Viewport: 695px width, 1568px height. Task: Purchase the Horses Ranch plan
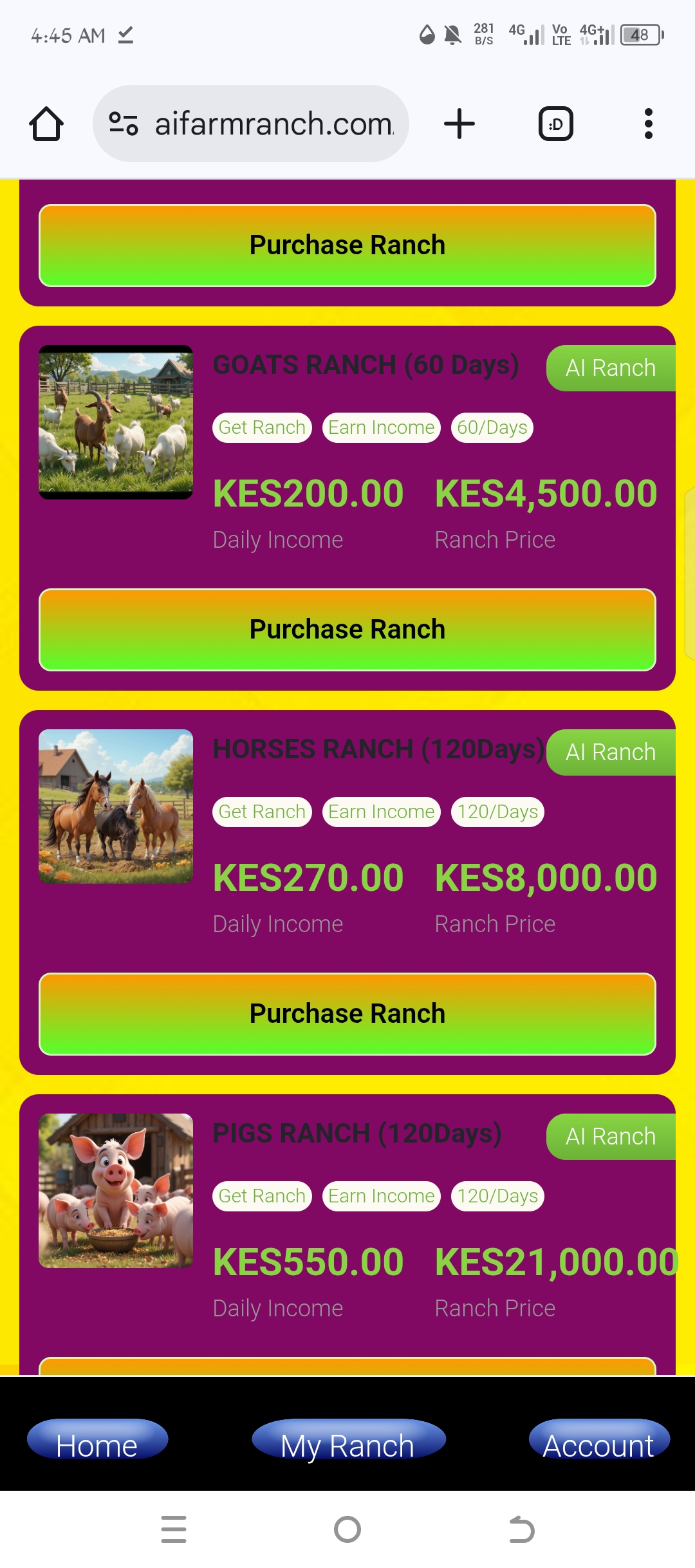click(347, 1014)
